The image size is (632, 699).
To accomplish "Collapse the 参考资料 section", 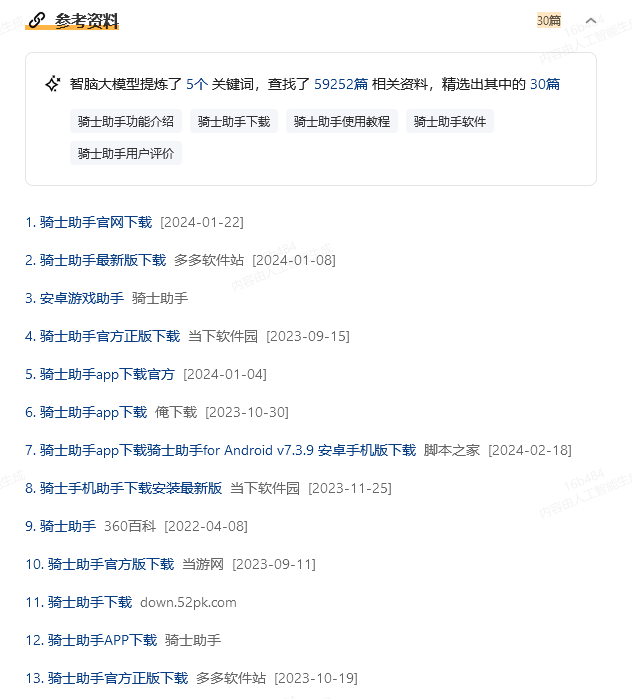I will 590,21.
